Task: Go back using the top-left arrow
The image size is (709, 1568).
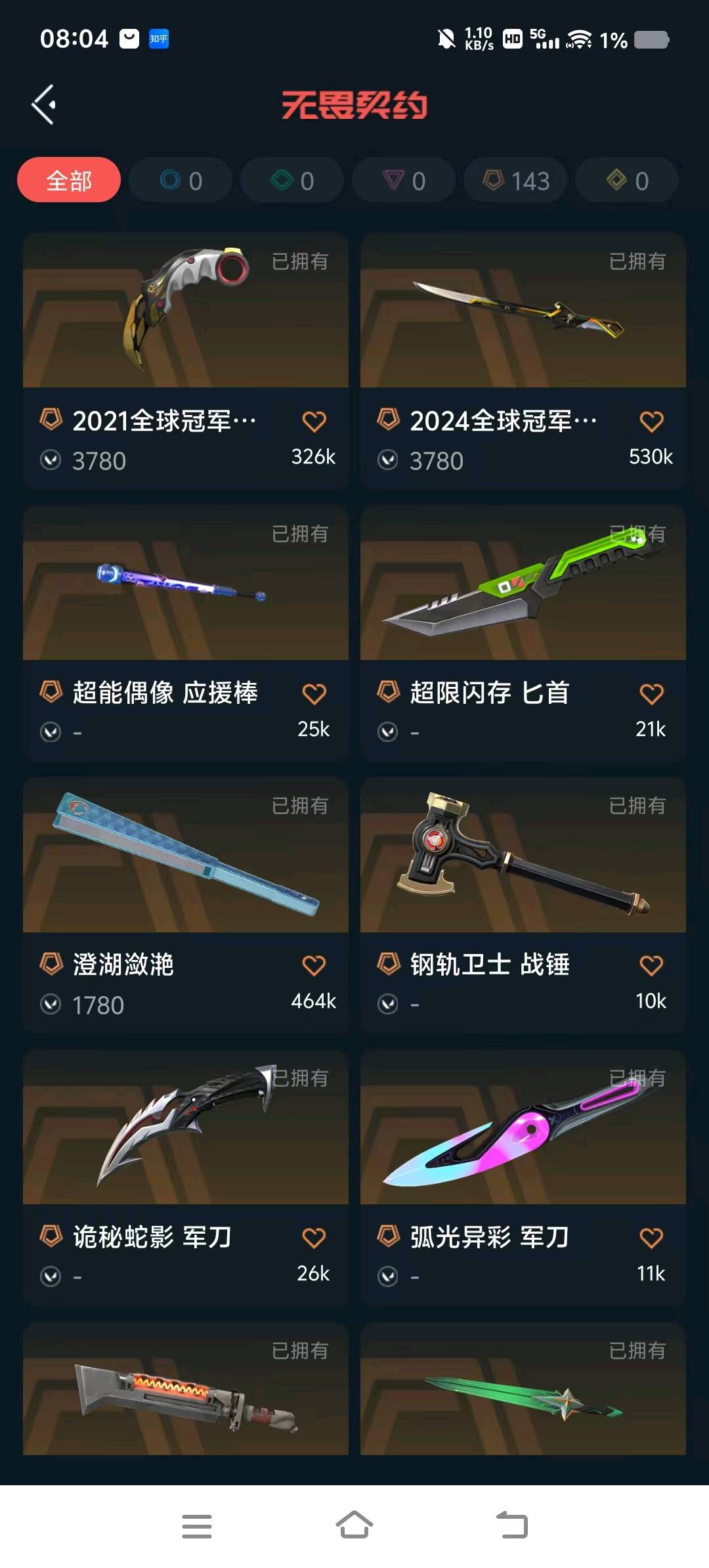Action: tap(43, 104)
